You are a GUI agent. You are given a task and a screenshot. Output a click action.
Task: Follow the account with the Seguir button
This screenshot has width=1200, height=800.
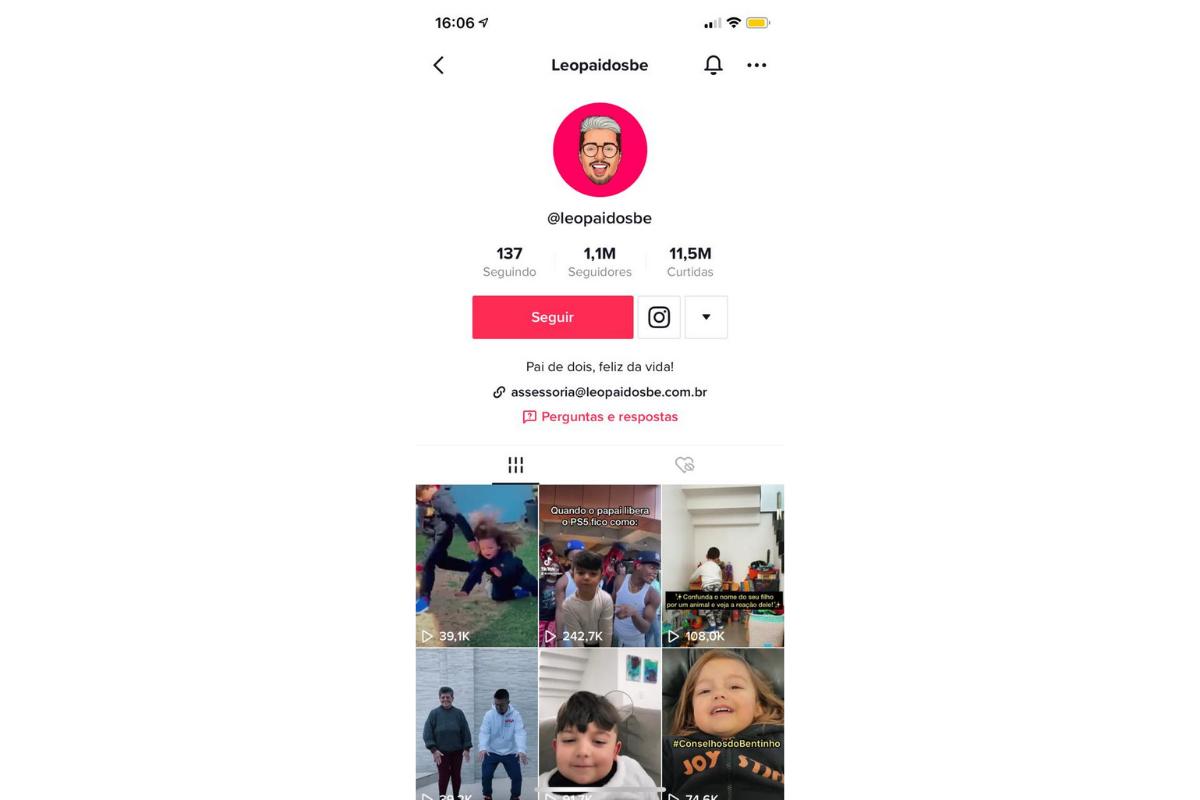coord(552,317)
